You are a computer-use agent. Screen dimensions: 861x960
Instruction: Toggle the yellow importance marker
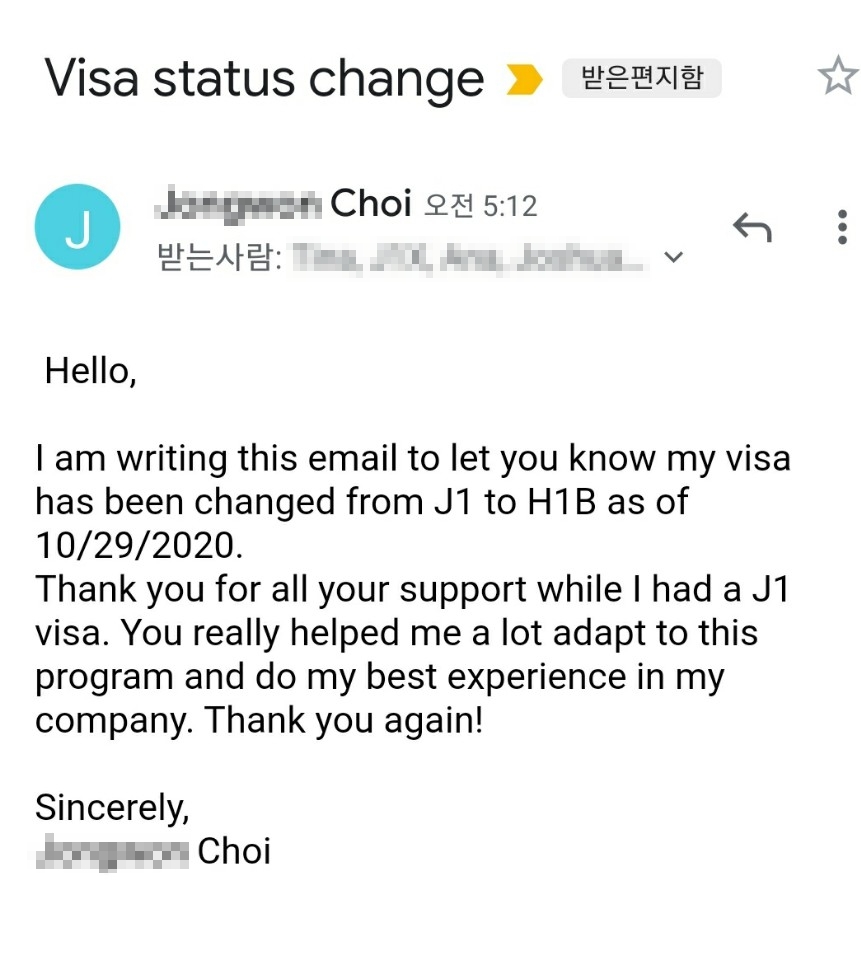(x=525, y=79)
